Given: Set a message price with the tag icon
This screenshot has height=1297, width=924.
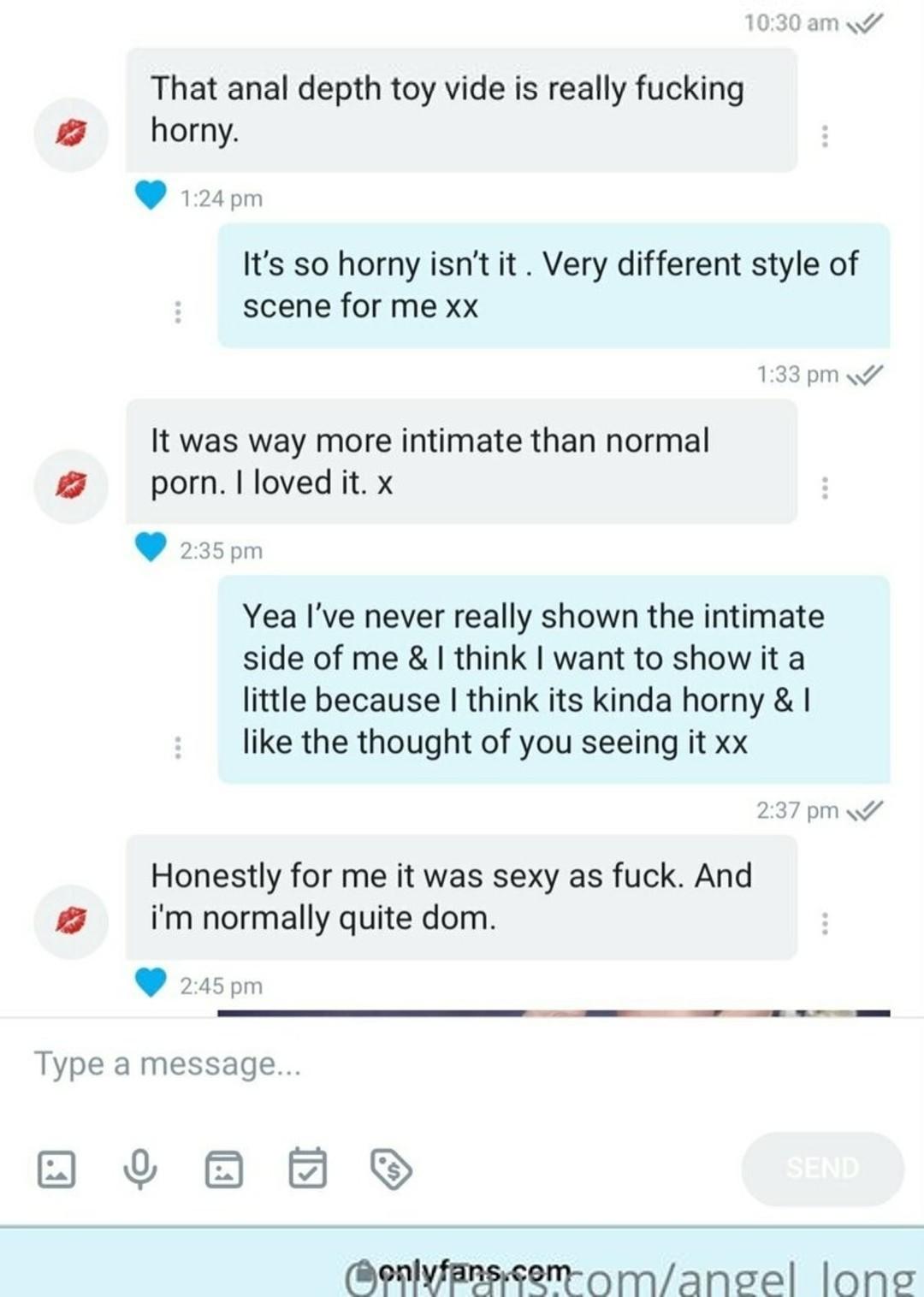Looking at the screenshot, I should [x=392, y=1169].
